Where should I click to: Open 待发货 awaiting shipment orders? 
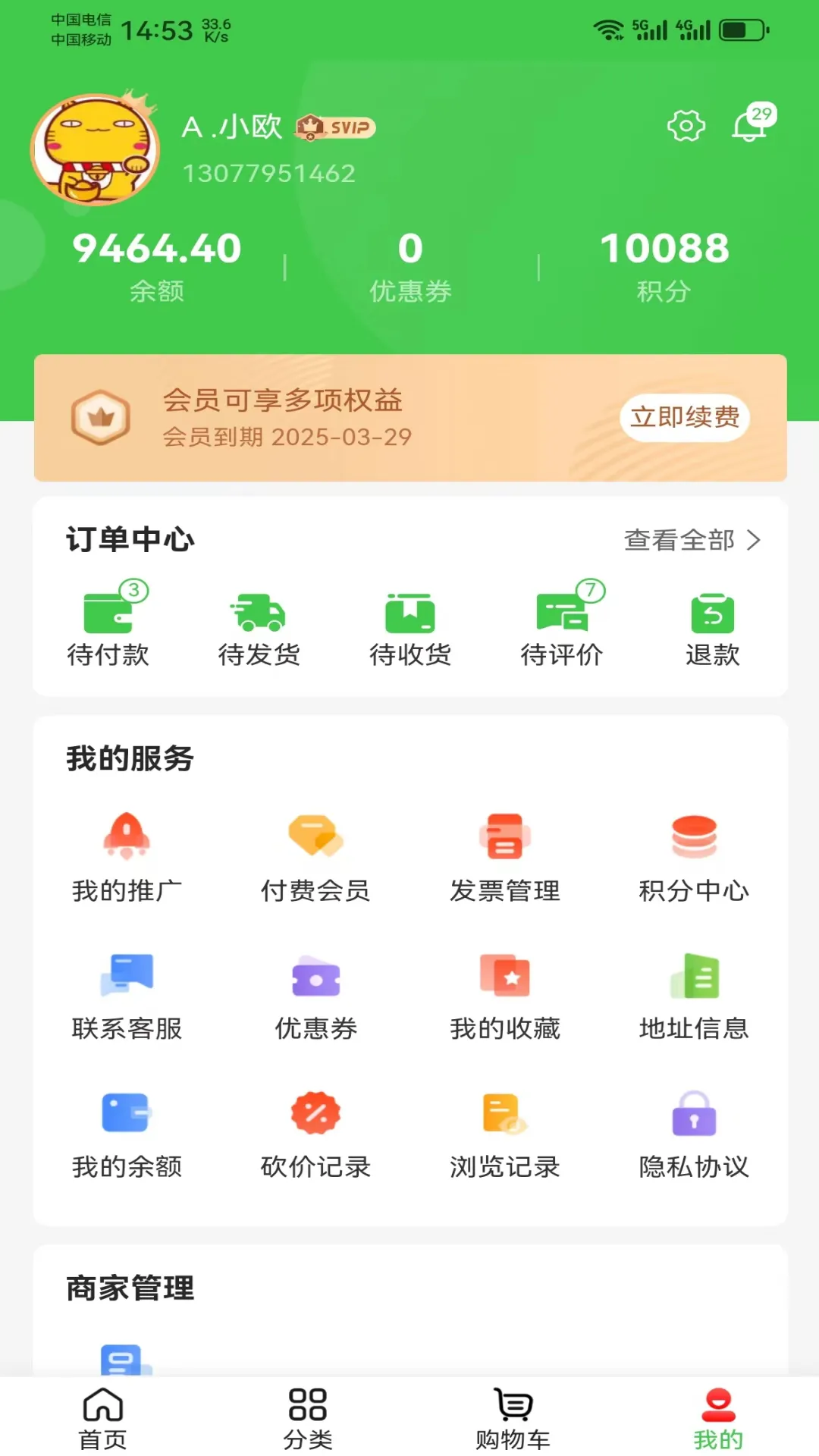tap(259, 626)
